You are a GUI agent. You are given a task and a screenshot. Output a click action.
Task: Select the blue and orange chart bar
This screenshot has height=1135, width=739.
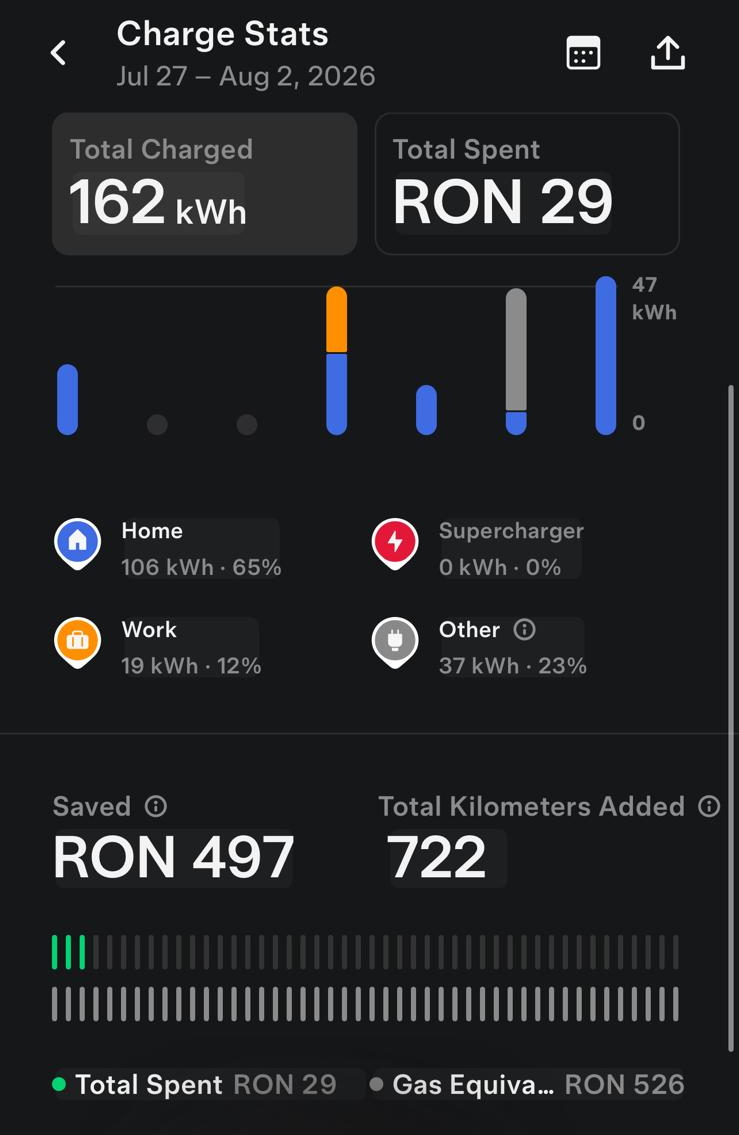coord(337,360)
